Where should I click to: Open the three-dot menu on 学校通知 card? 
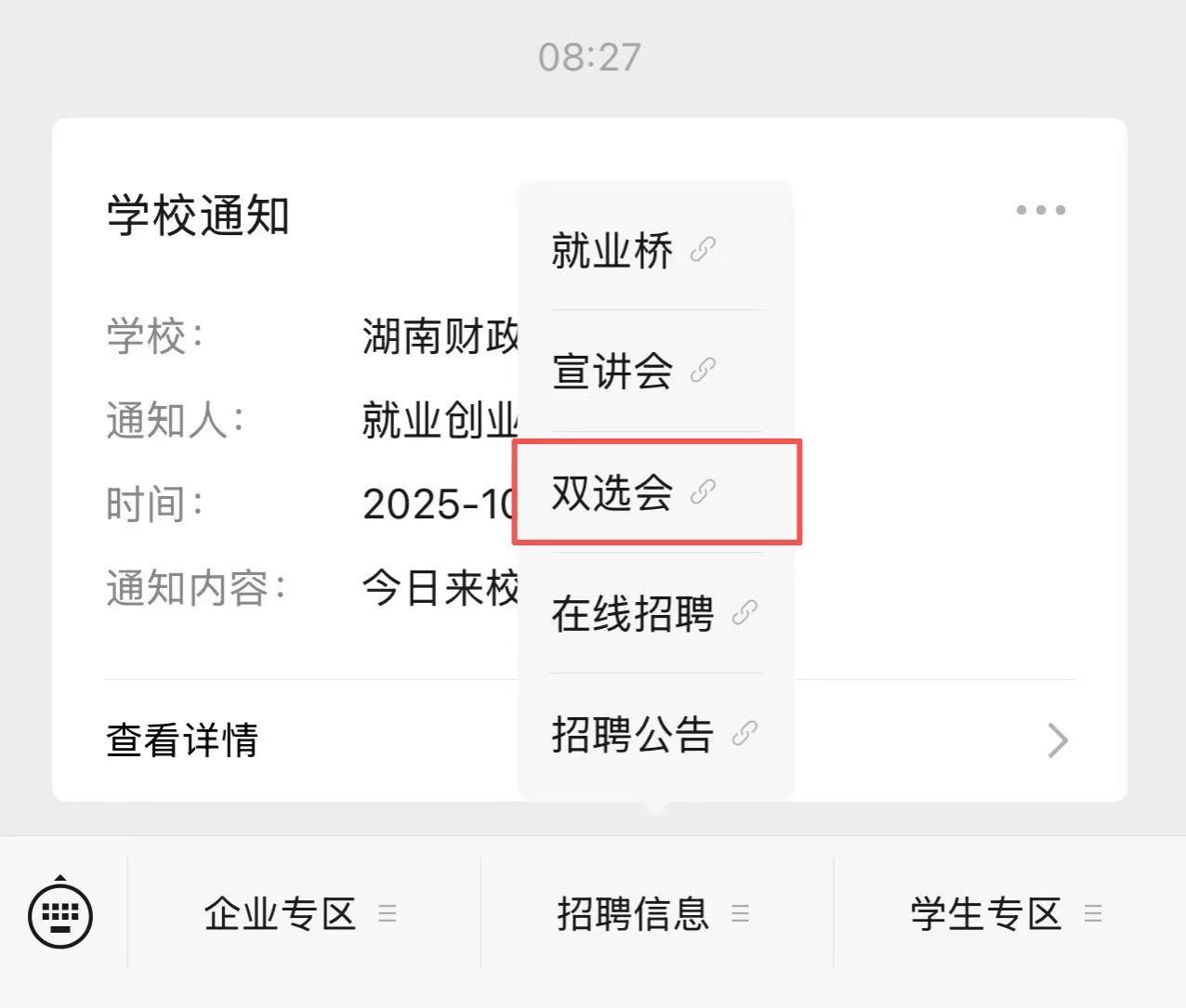pos(1040,210)
